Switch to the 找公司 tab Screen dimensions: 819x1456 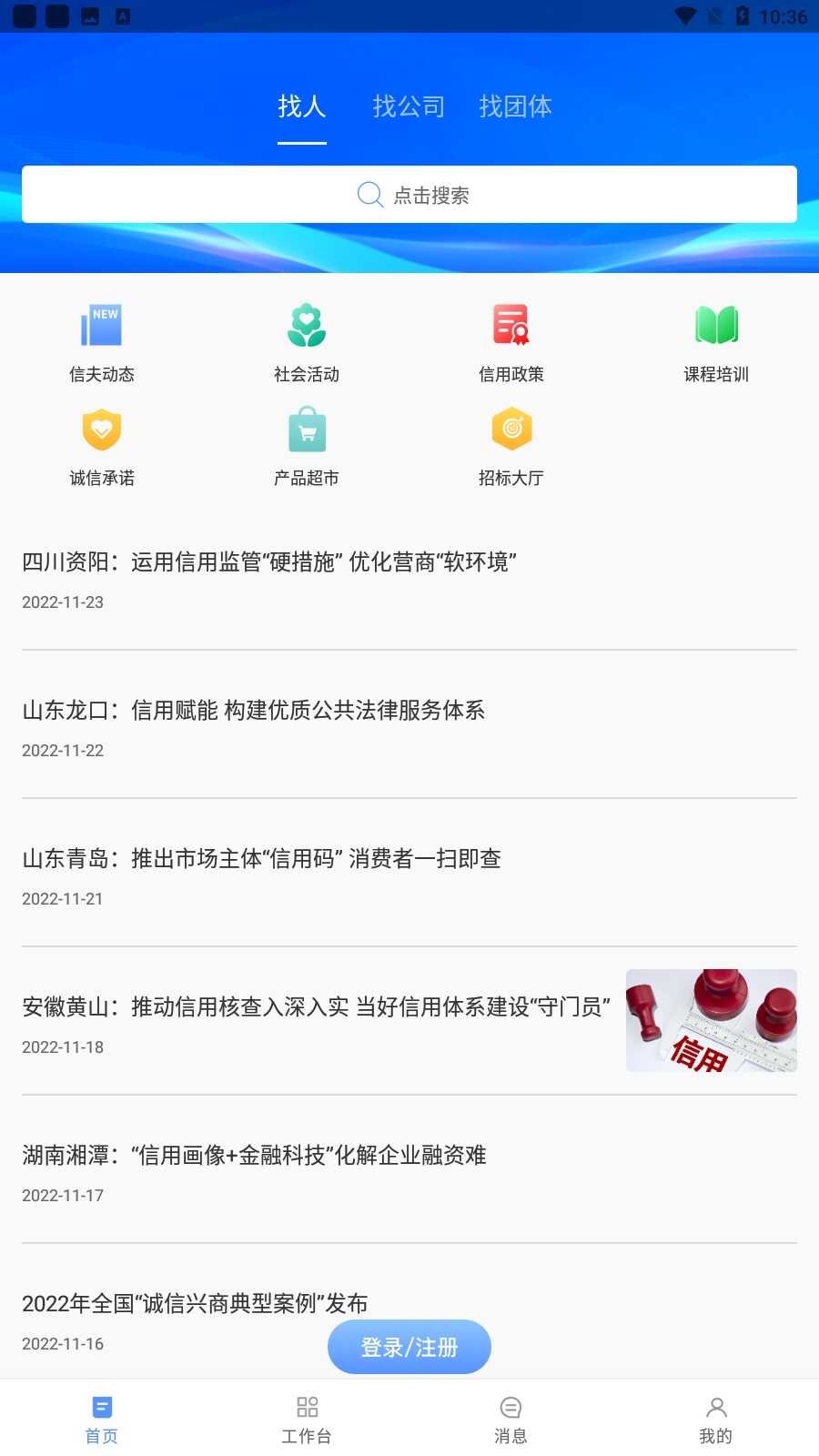tap(409, 106)
